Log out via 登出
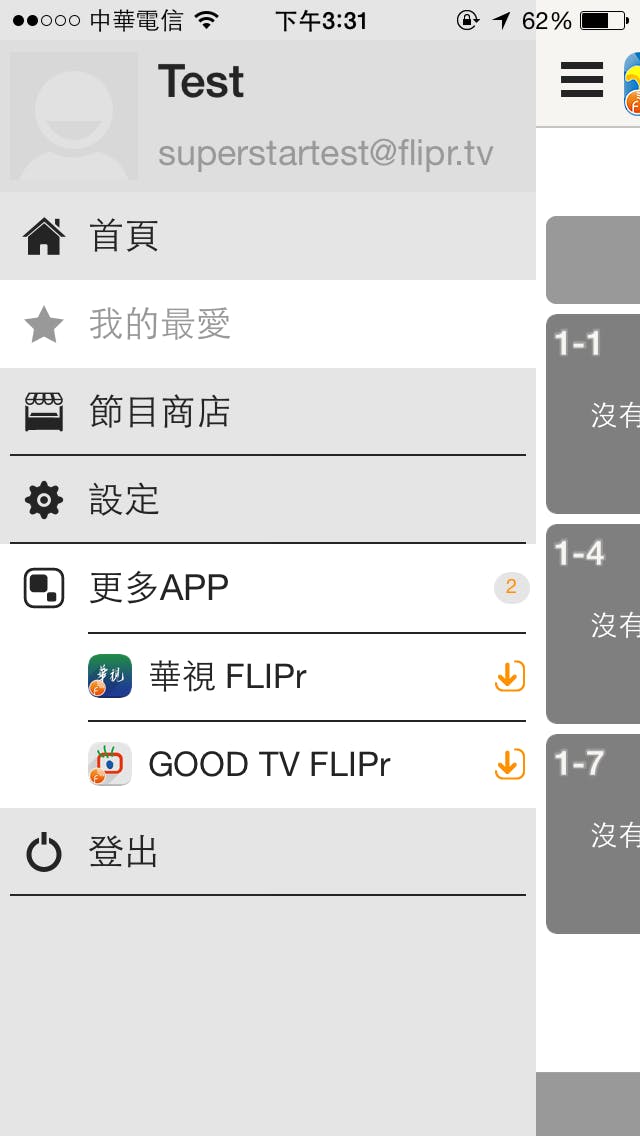 tap(267, 853)
